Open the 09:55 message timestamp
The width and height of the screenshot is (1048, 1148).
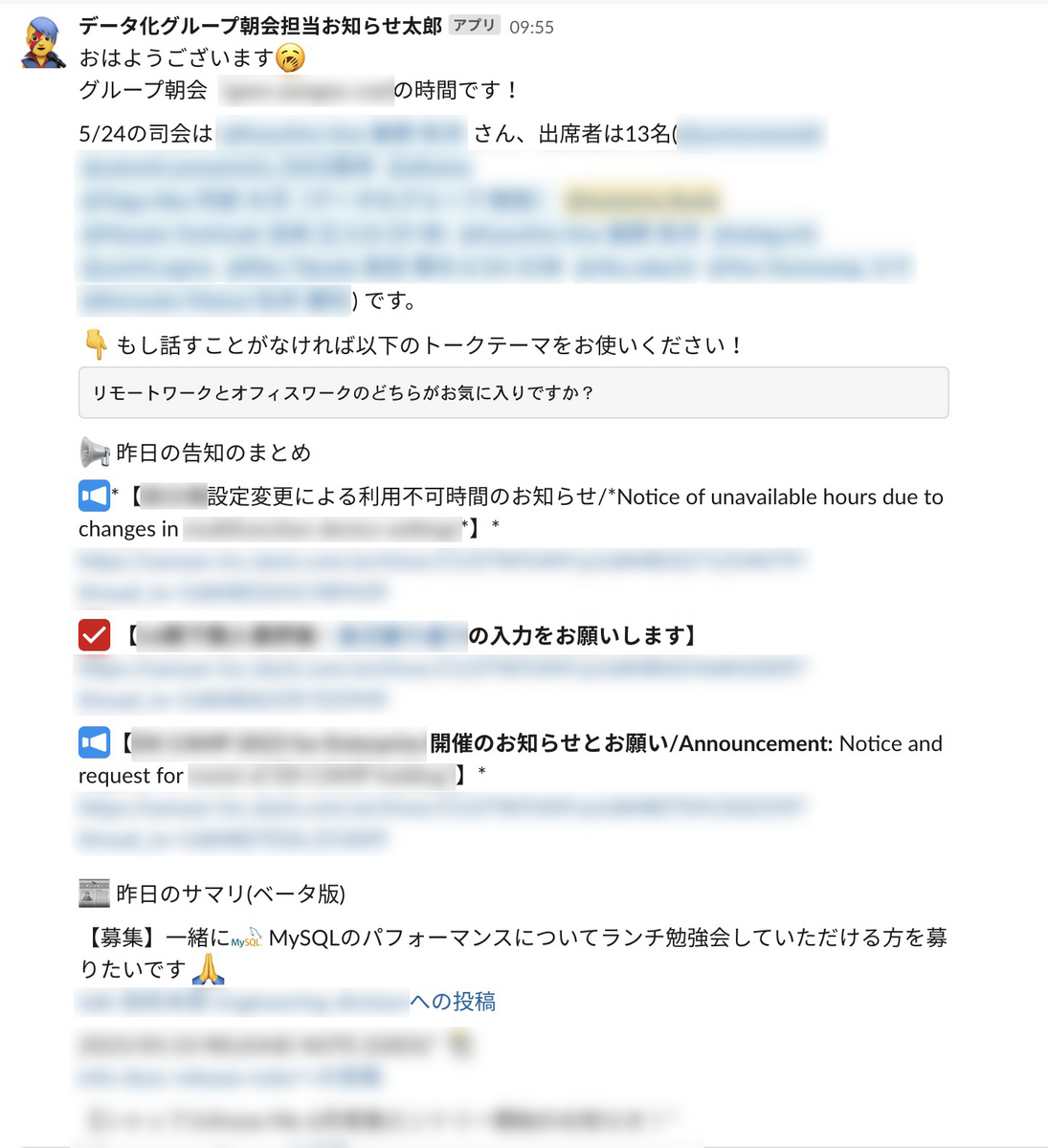coord(531,28)
